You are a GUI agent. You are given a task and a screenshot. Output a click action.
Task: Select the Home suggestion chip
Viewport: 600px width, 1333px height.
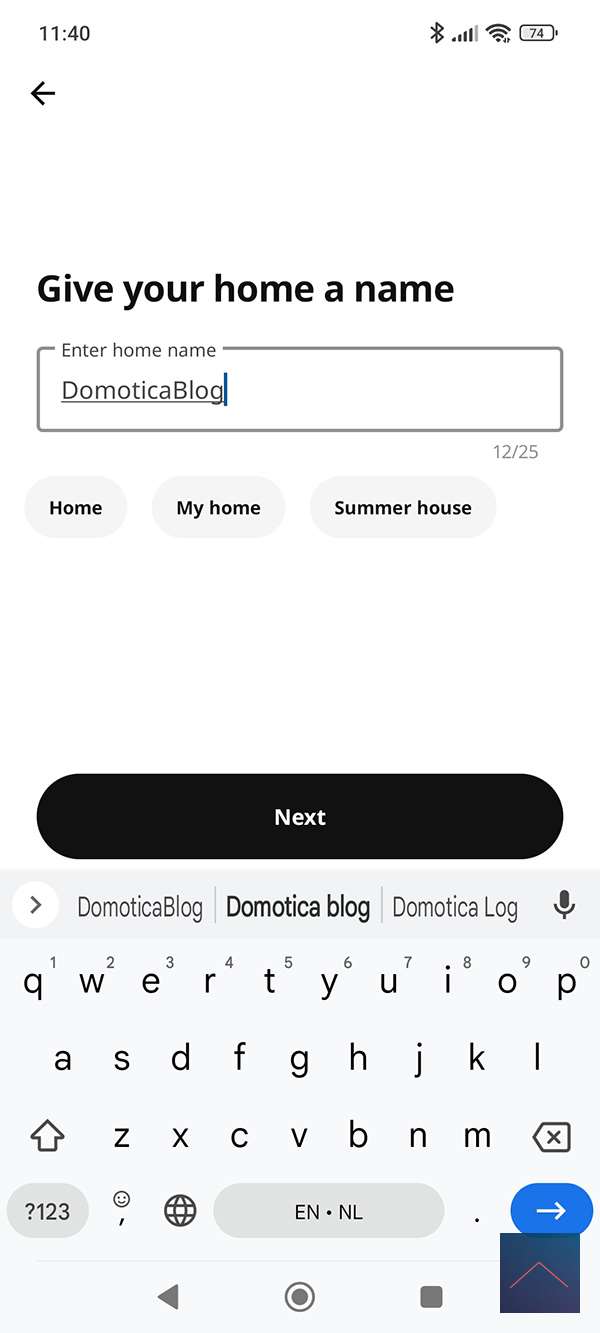[x=76, y=507]
